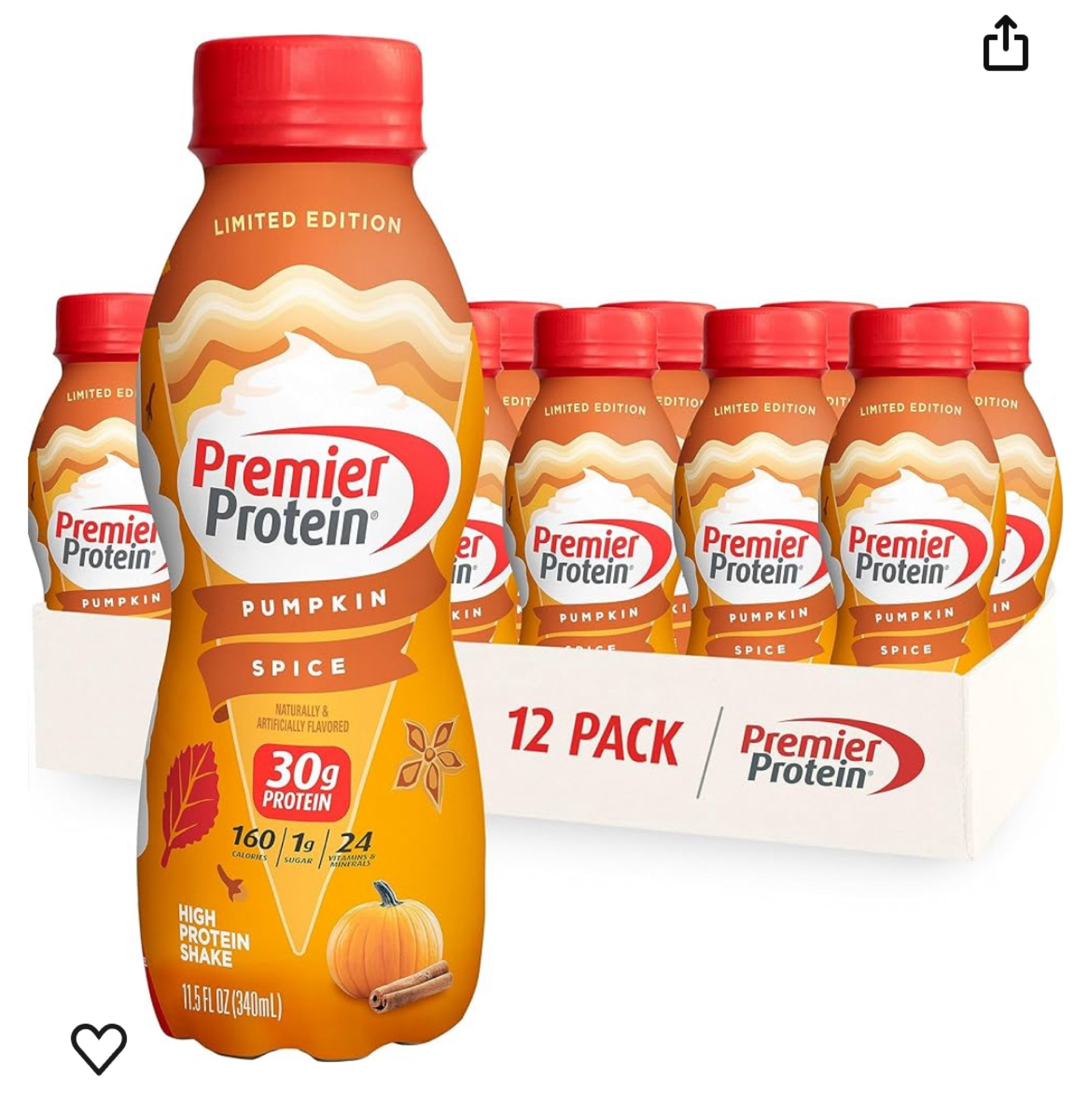
Task: Add the product to favorites with the heart
Action: (99, 1048)
